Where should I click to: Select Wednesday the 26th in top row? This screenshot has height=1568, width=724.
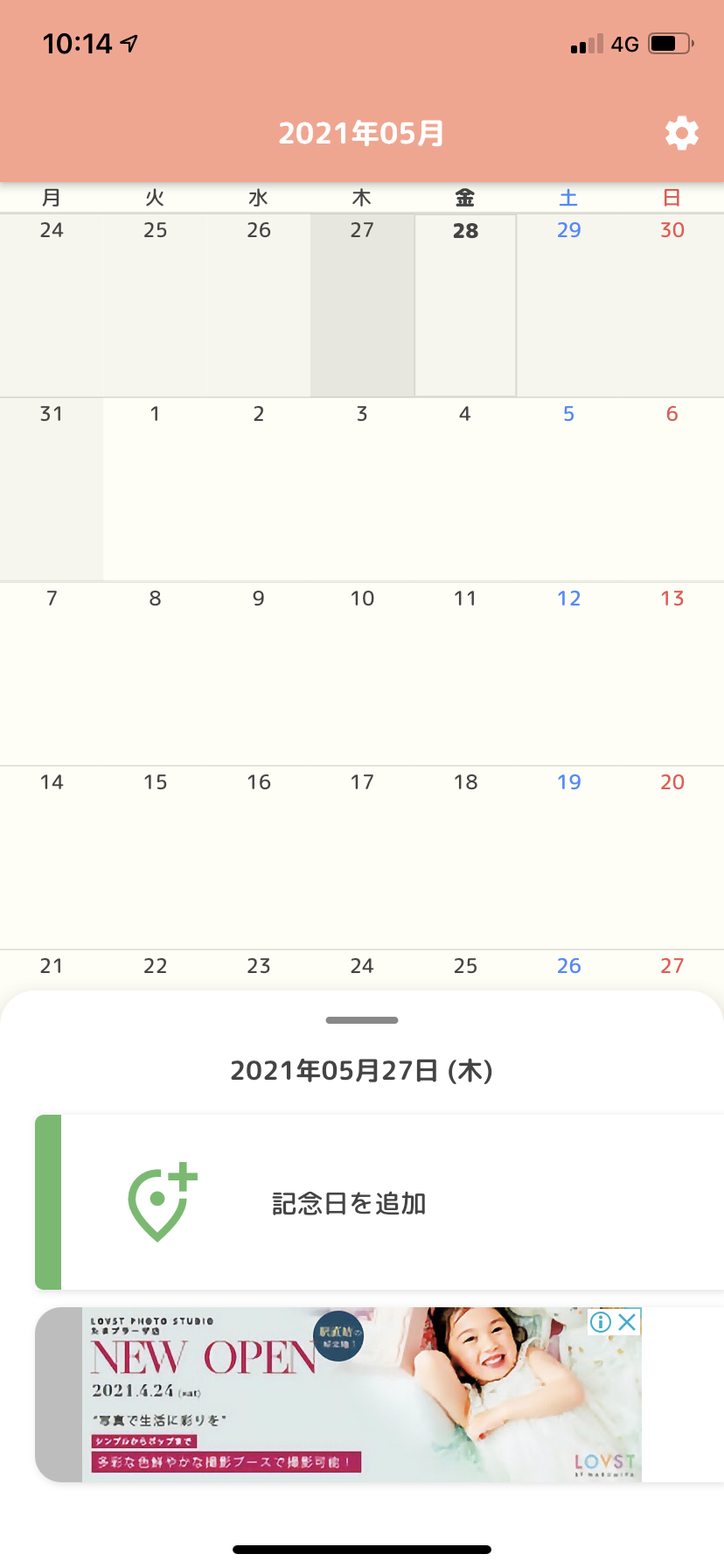coord(258,304)
